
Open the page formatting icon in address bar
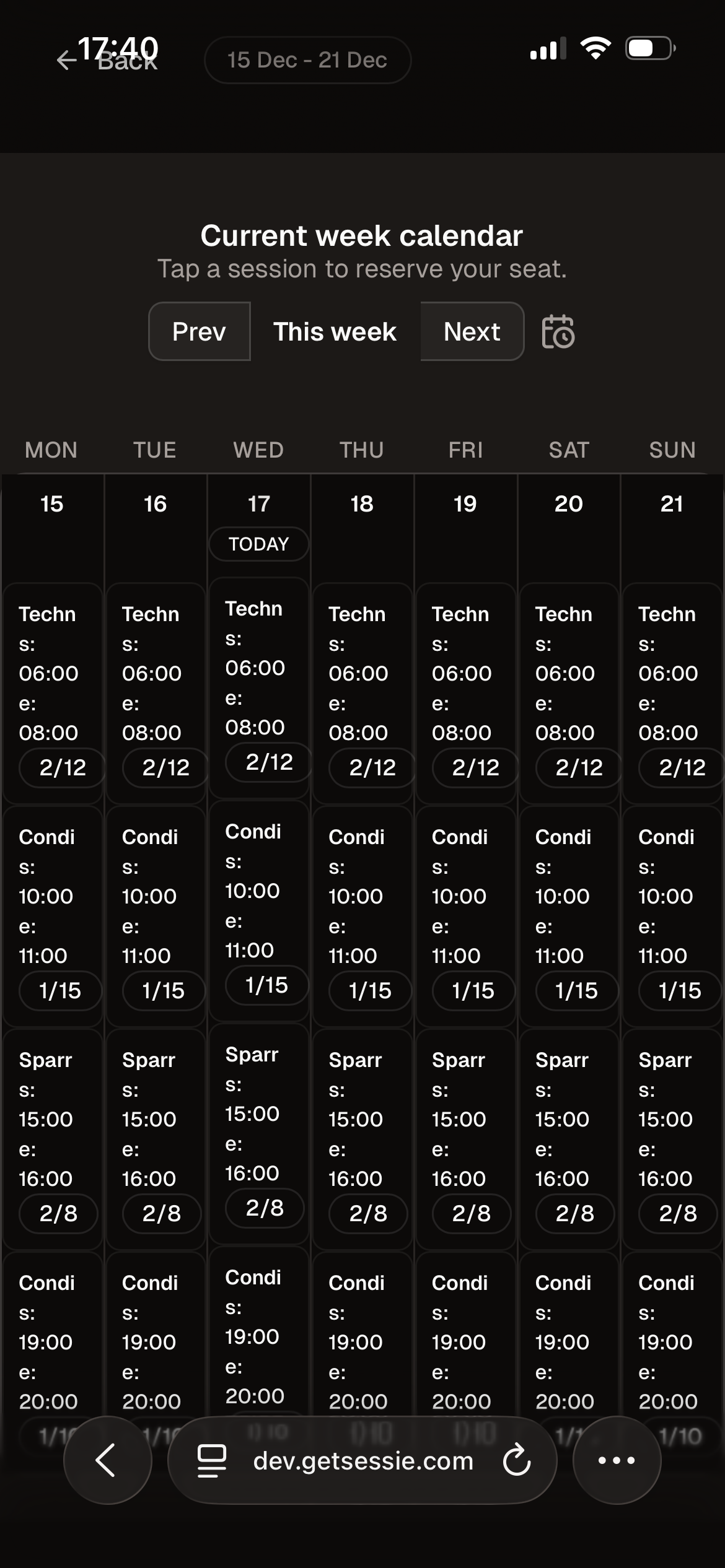coord(211,1460)
